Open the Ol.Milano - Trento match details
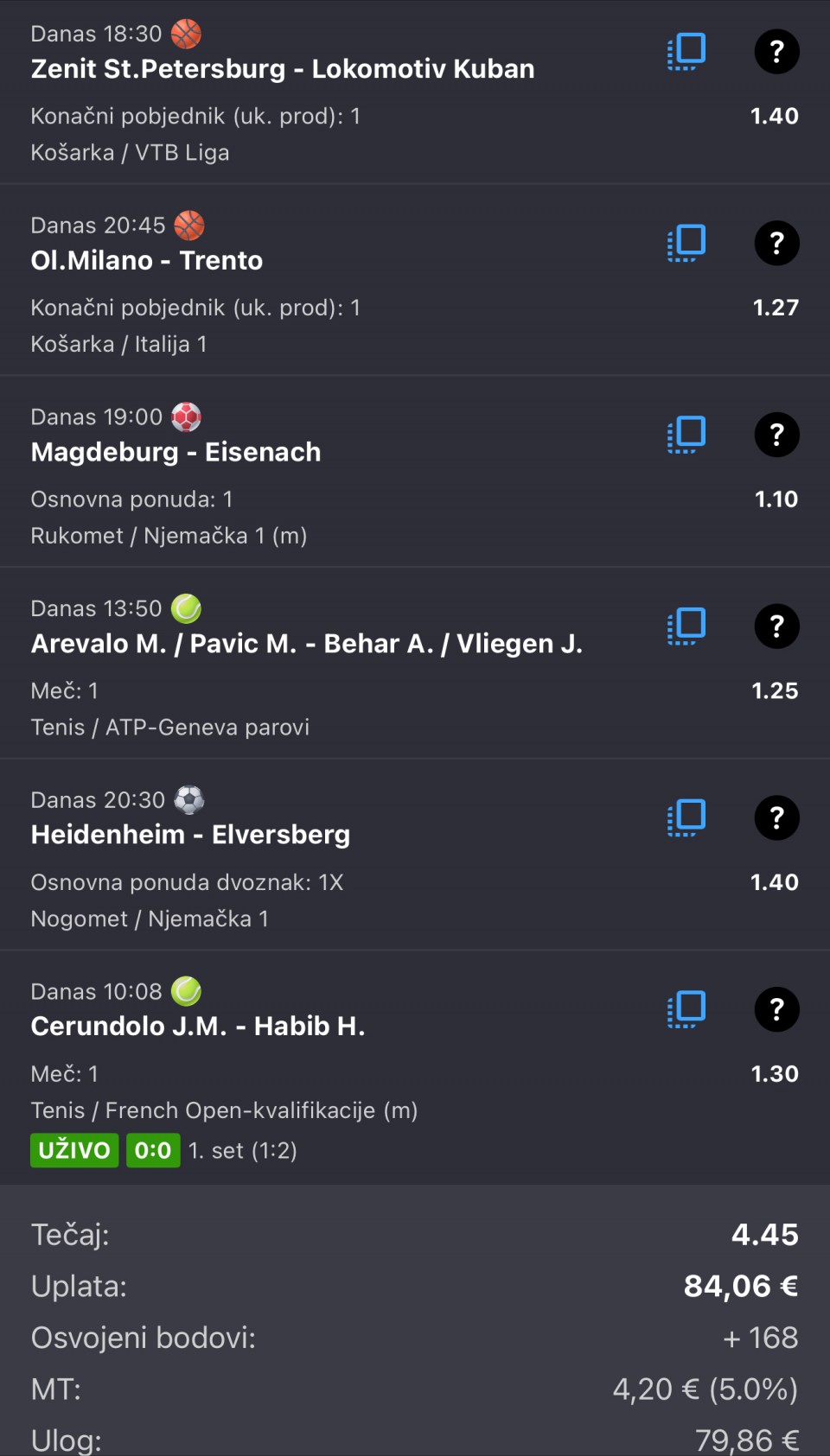830x1456 pixels. tap(147, 261)
